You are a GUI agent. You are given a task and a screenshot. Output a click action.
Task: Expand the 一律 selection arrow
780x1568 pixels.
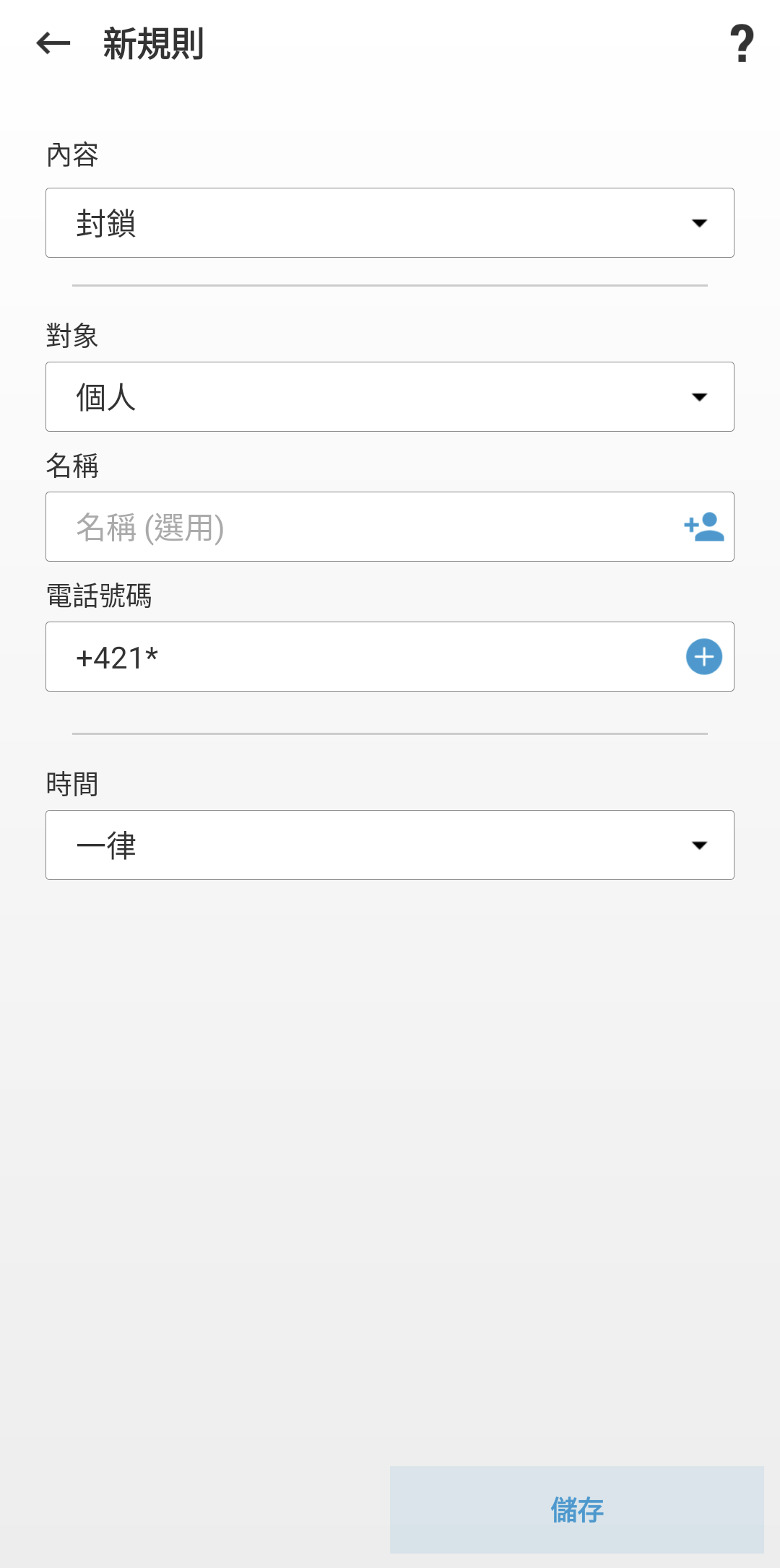[700, 845]
